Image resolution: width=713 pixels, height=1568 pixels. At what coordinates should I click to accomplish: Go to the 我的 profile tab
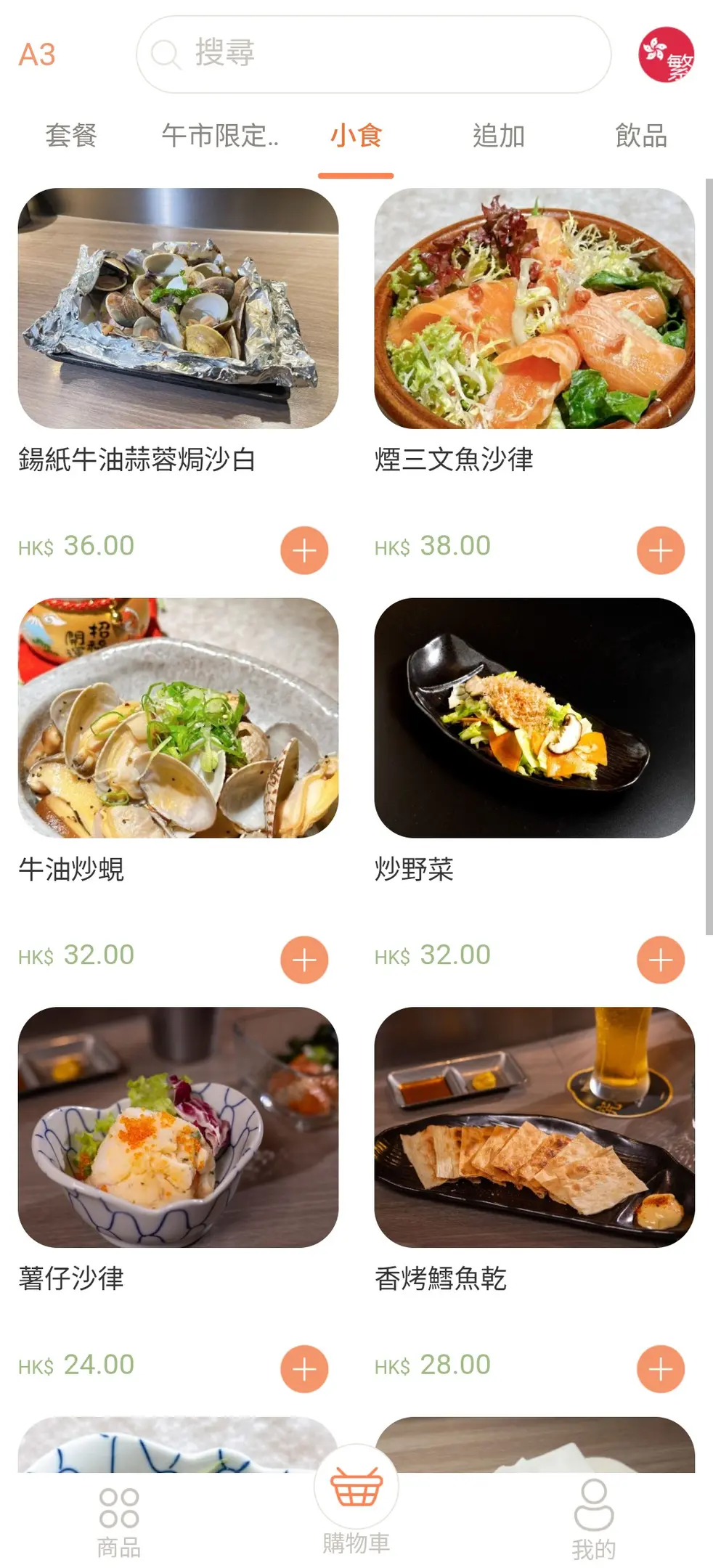pos(593,1522)
